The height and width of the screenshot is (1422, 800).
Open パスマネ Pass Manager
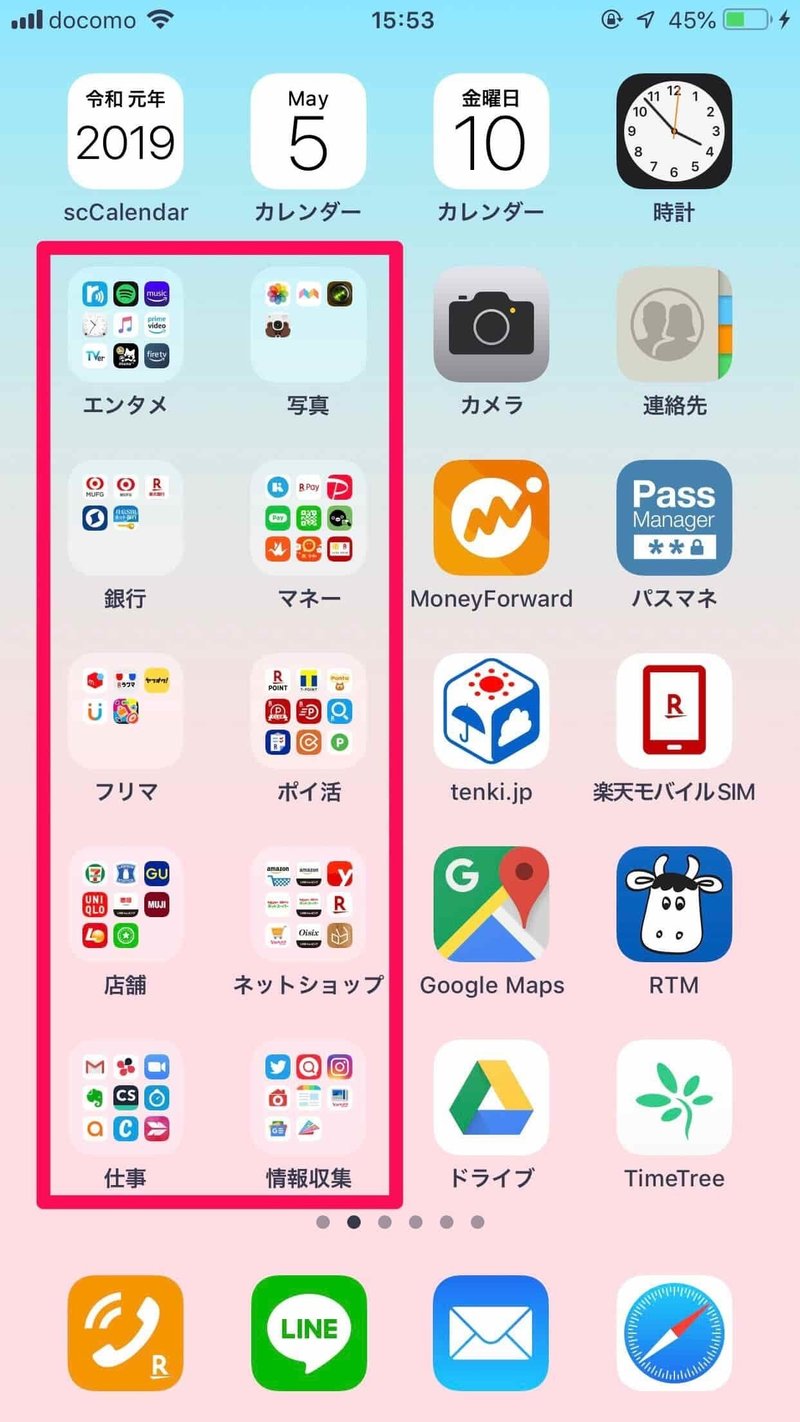[x=674, y=517]
